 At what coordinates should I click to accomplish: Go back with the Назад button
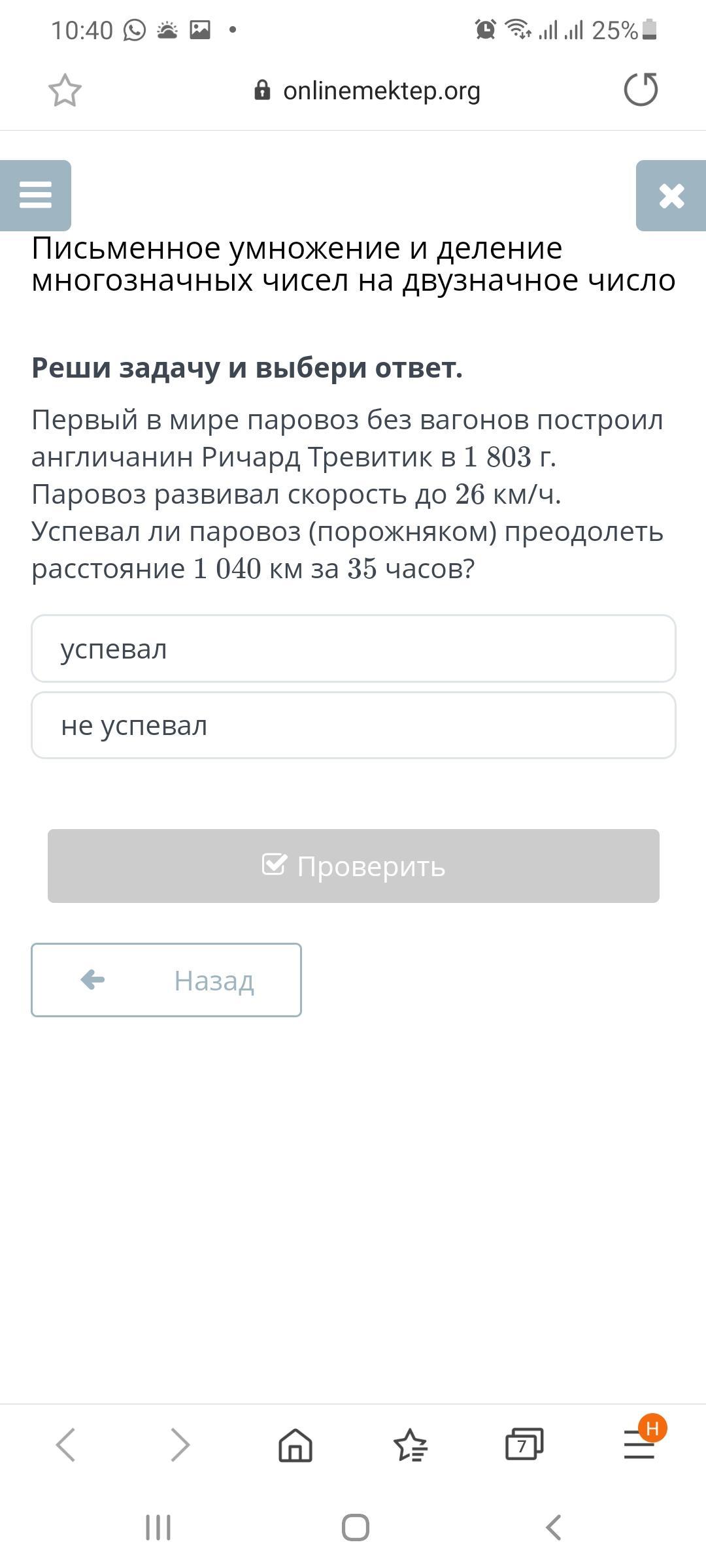coord(166,980)
